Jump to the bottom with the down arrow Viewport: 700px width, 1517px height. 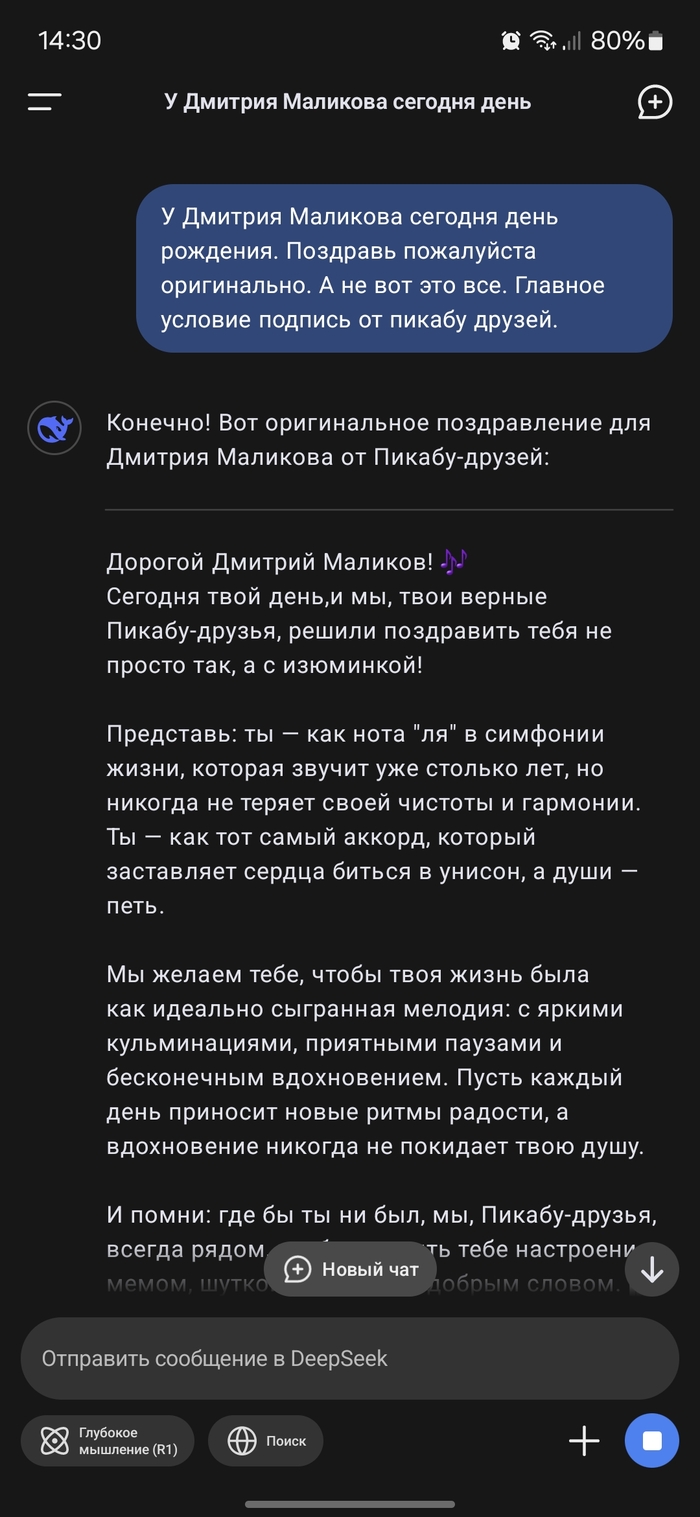point(652,1269)
